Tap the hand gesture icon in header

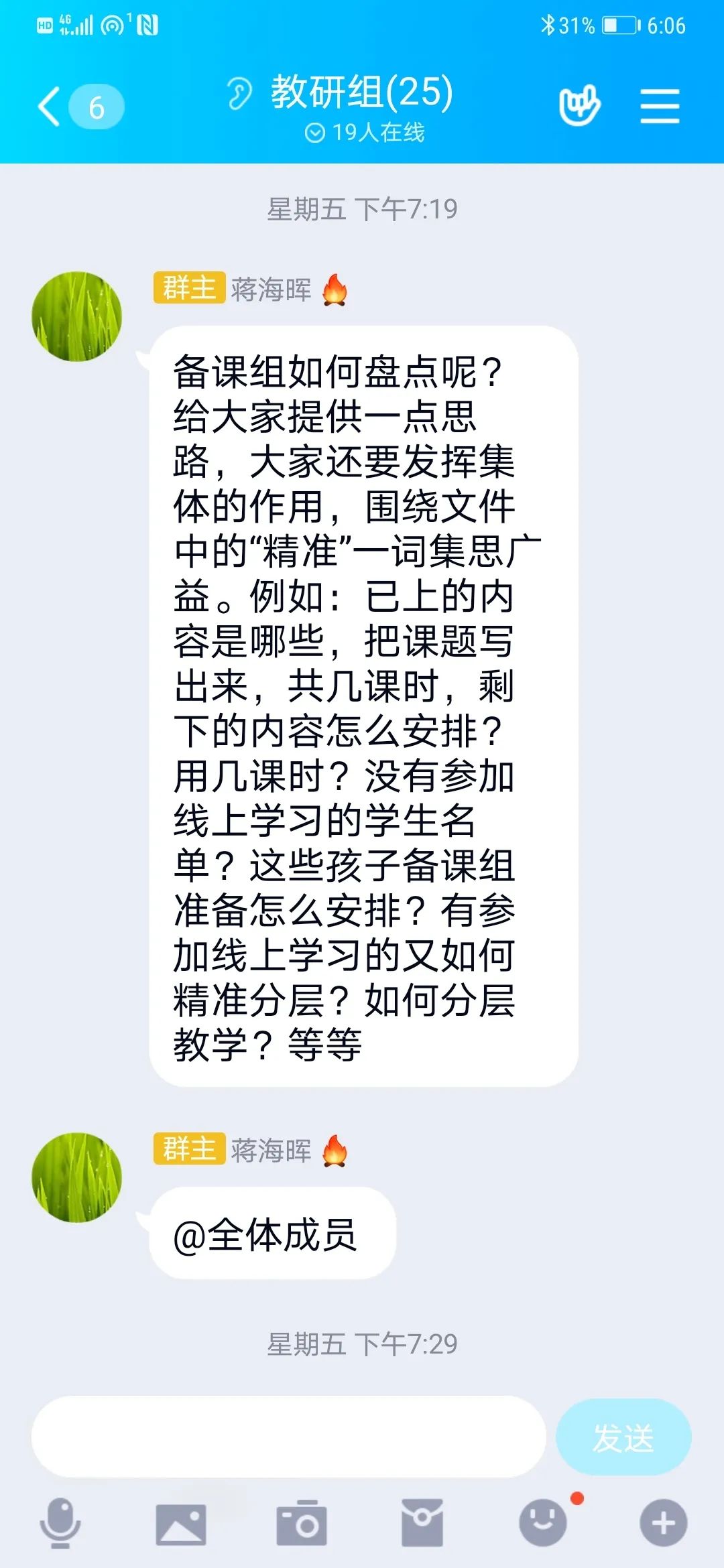580,106
